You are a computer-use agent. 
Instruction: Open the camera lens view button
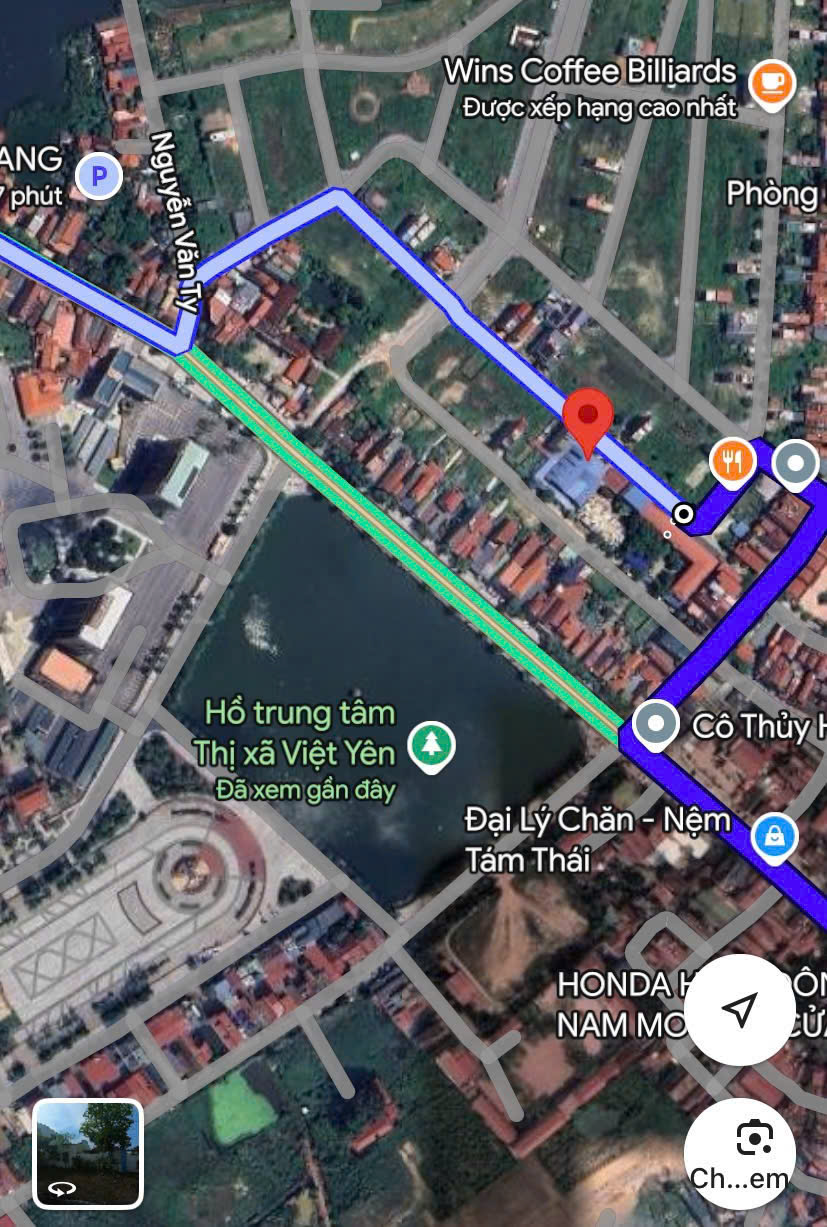coord(739,1148)
